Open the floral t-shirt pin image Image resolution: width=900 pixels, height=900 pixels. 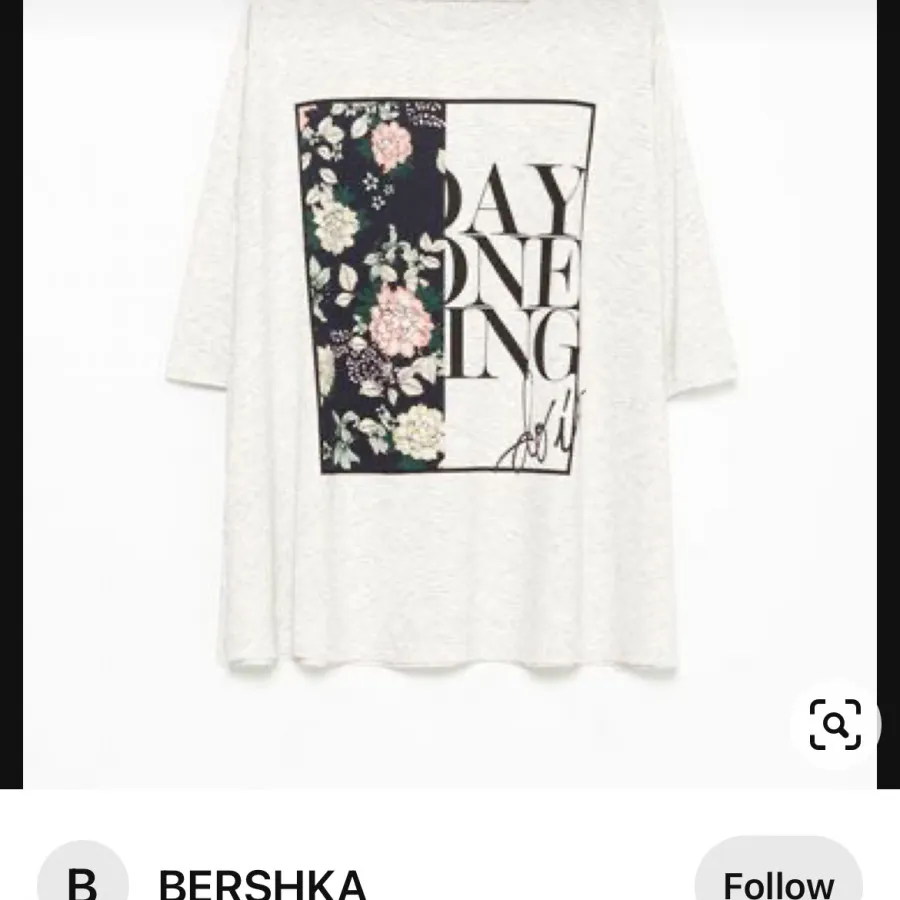tap(448, 380)
